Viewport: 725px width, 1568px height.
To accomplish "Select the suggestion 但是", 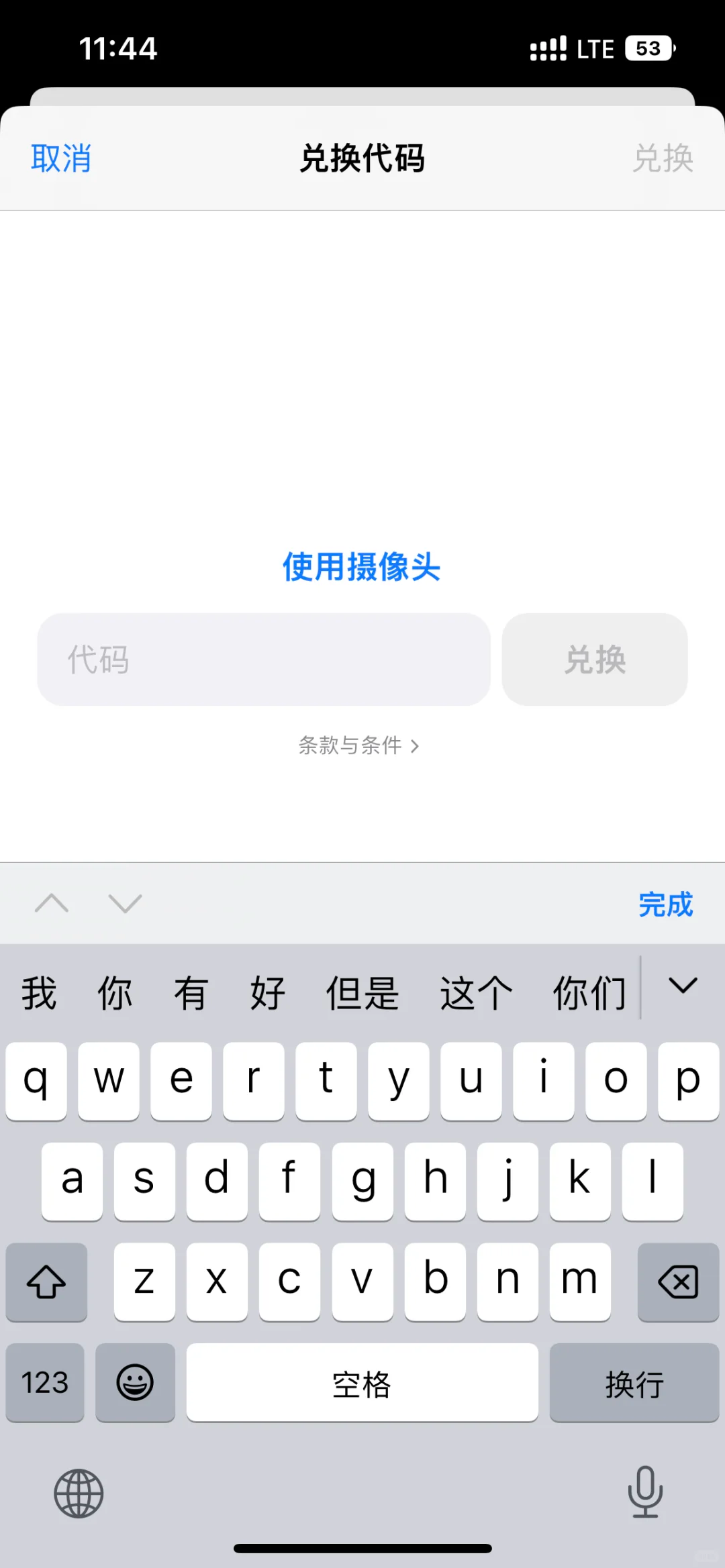I will pos(362,993).
